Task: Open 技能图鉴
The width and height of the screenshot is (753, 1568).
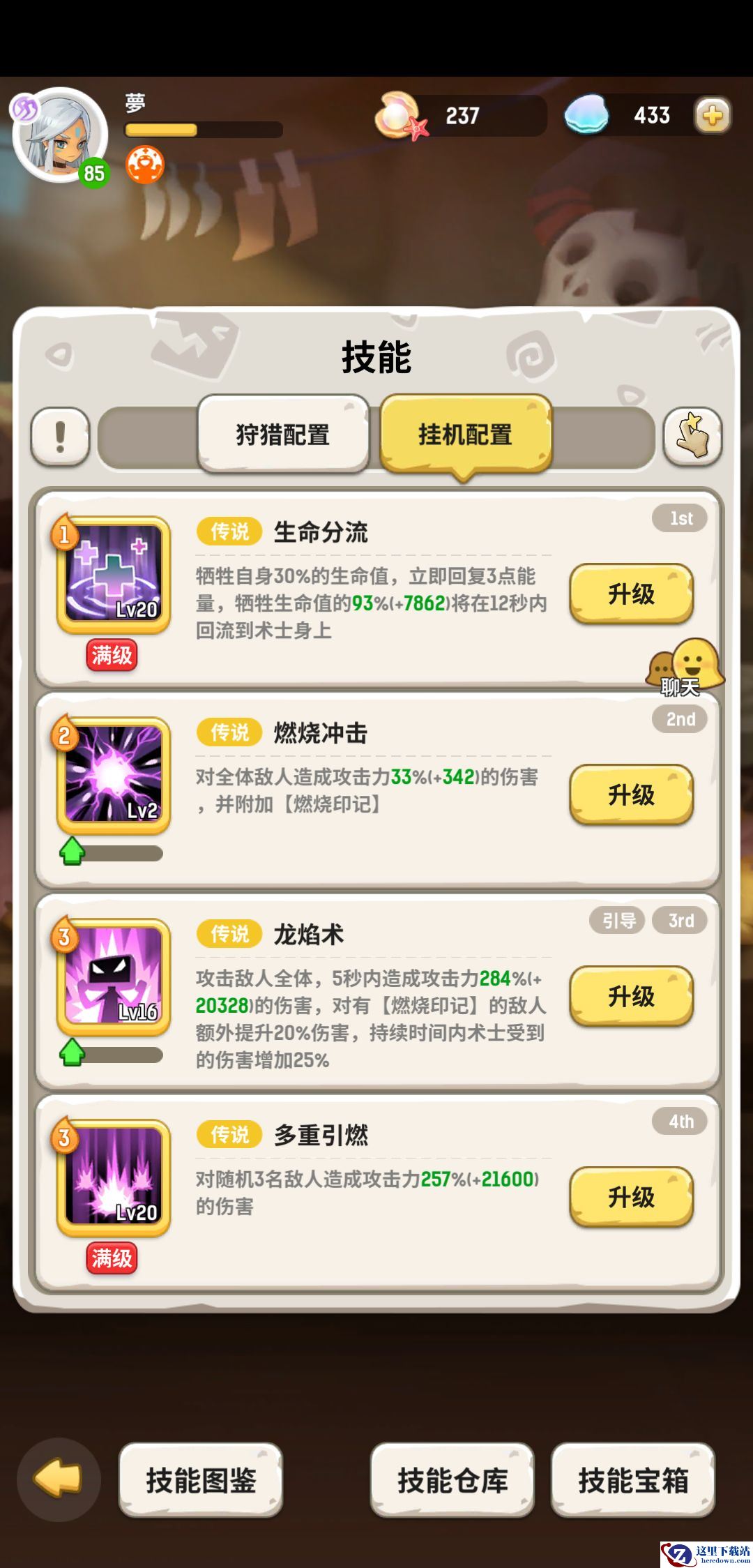Action: coord(201,1480)
